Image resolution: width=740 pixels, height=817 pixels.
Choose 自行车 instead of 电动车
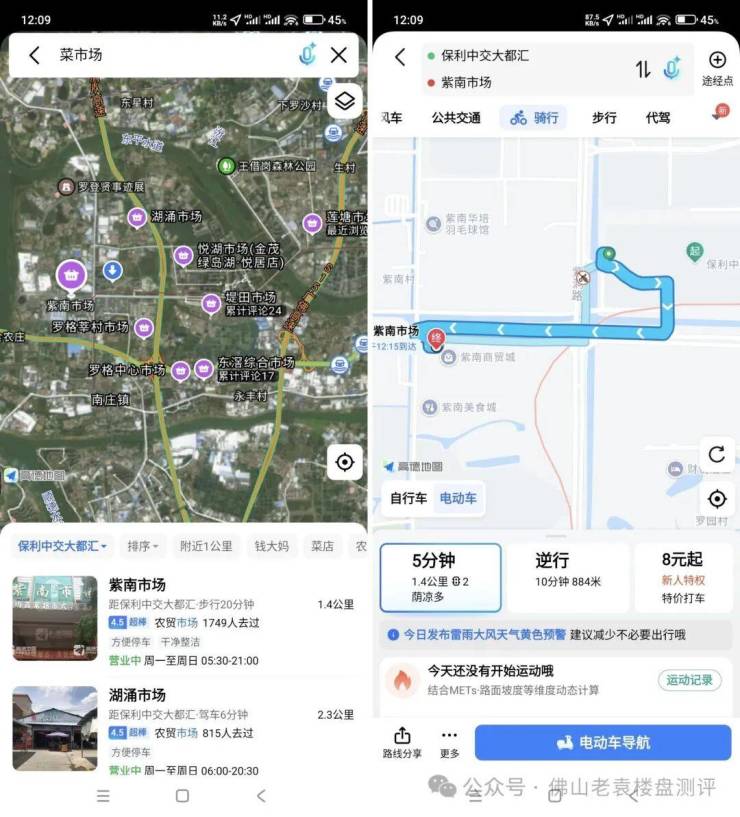point(408,498)
